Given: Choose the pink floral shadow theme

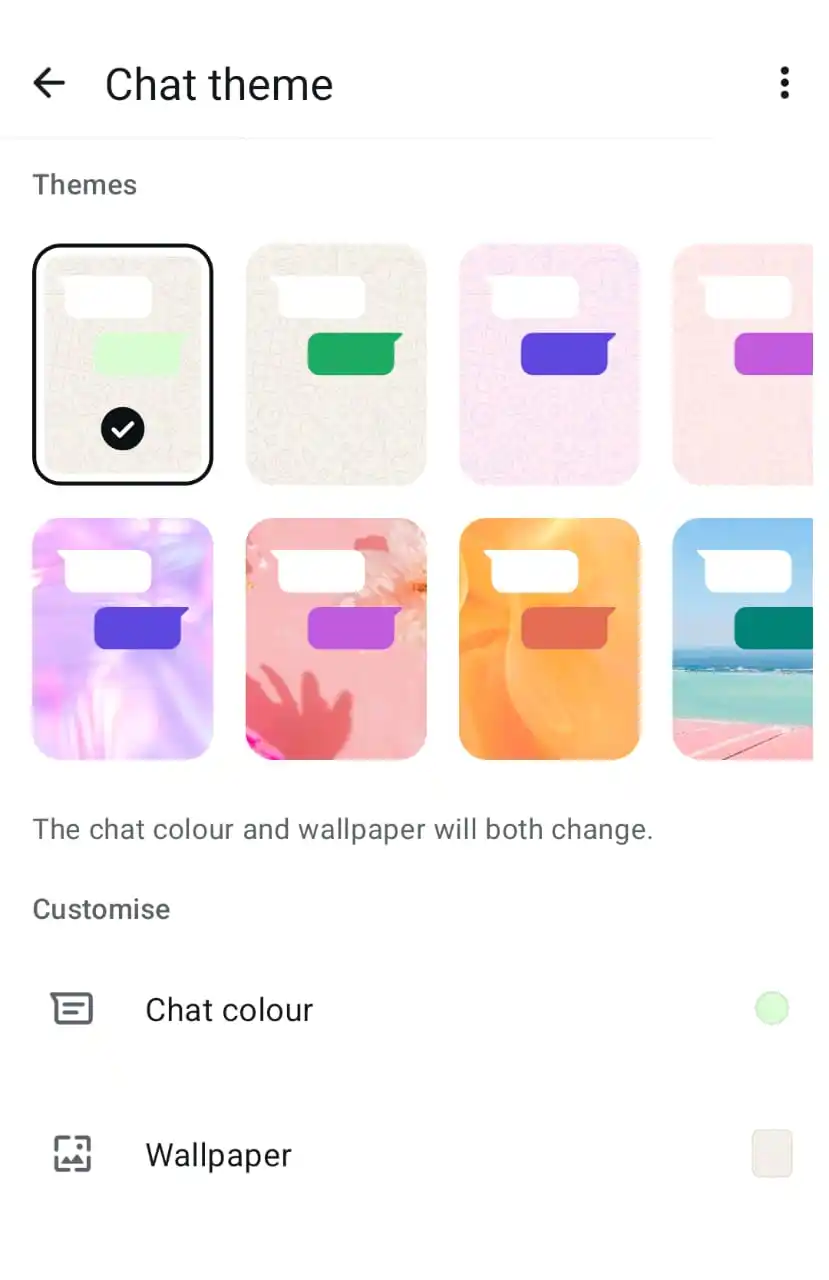Looking at the screenshot, I should 336,639.
